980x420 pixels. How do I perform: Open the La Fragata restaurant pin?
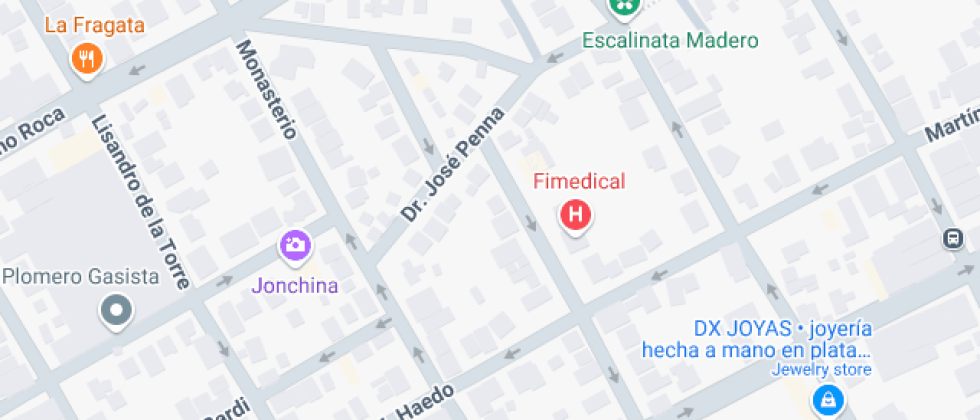pos(88,59)
